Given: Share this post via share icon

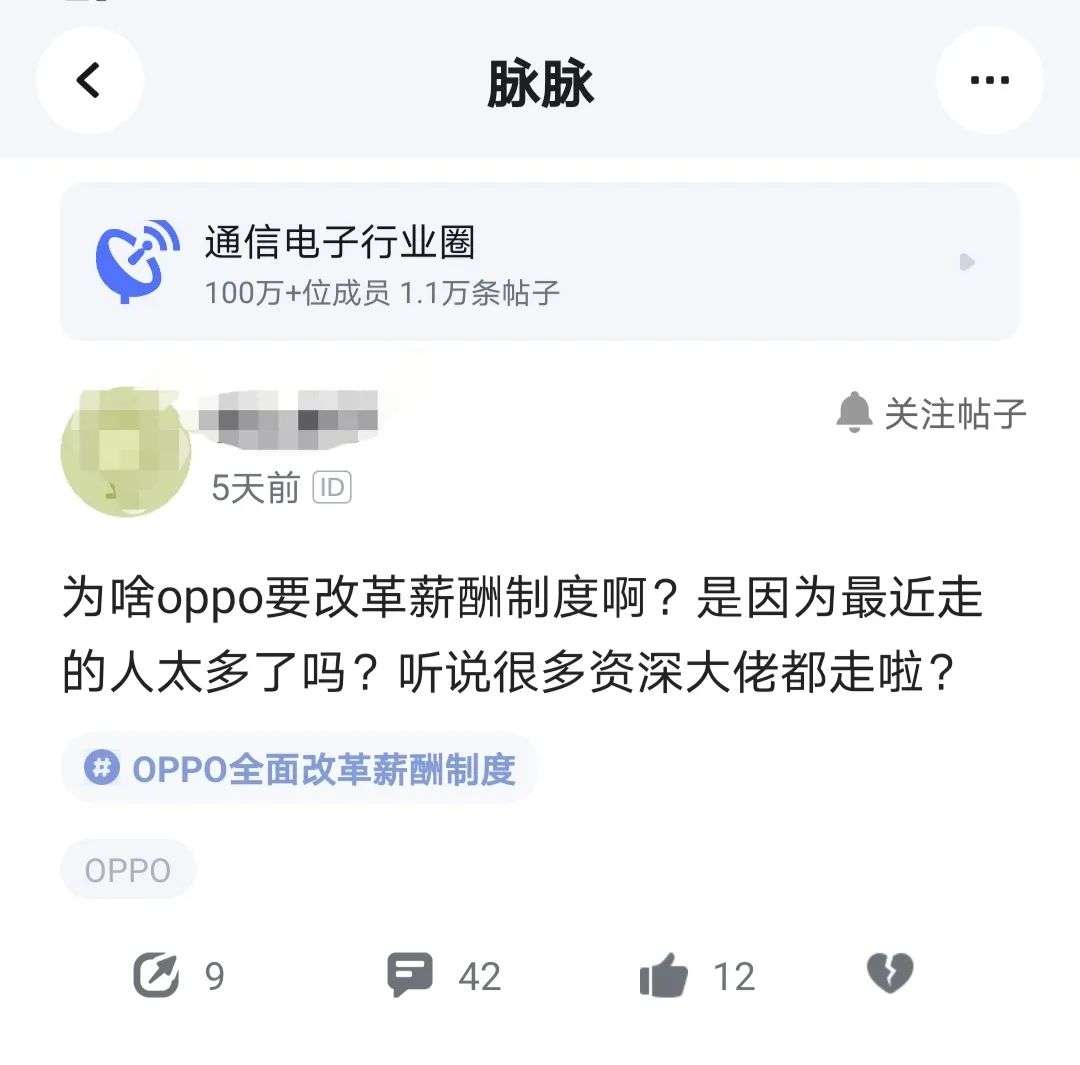Looking at the screenshot, I should pyautogui.click(x=157, y=975).
